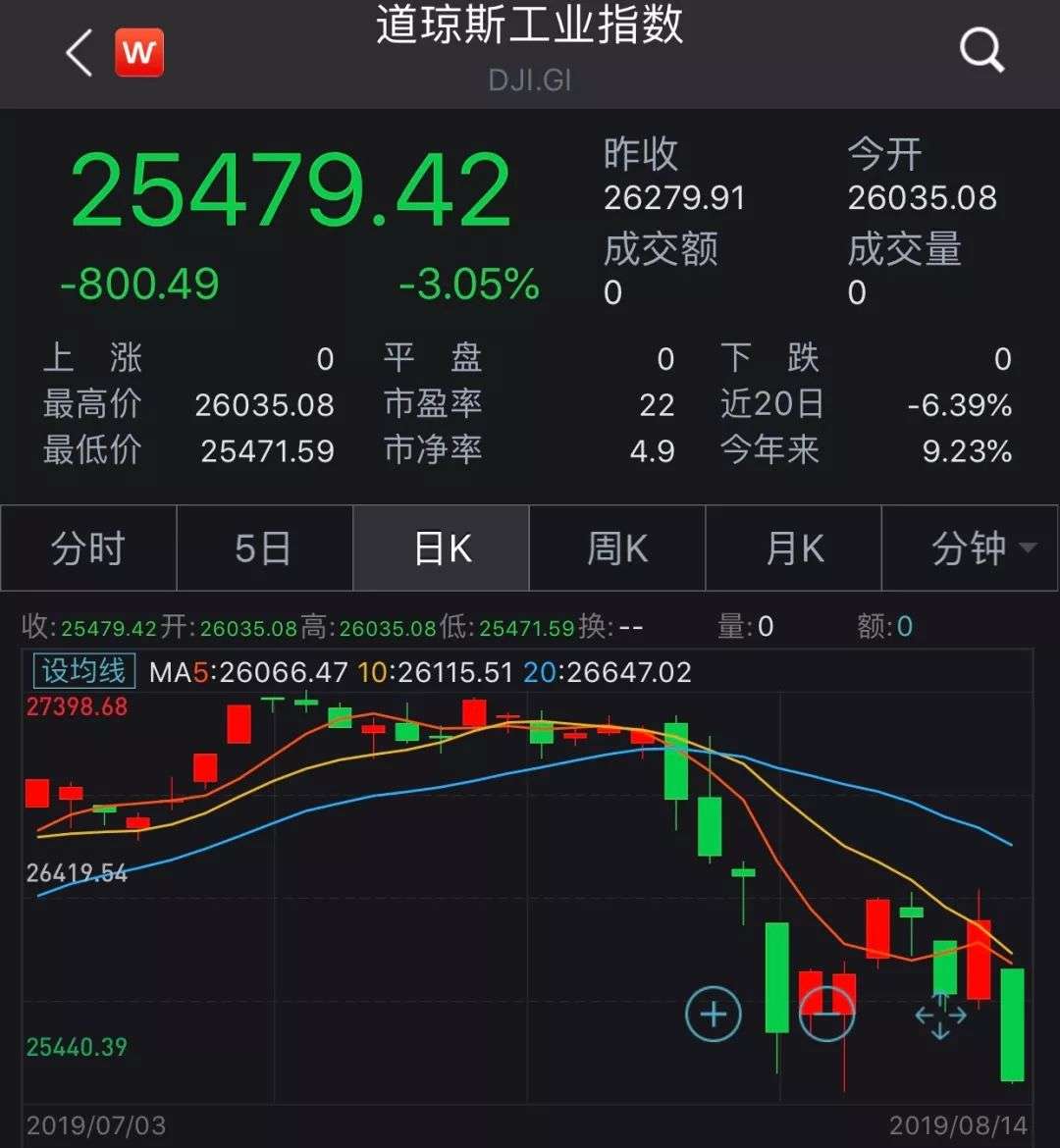The width and height of the screenshot is (1060, 1148).
Task: Switch to the 周K tab
Action: (x=618, y=548)
